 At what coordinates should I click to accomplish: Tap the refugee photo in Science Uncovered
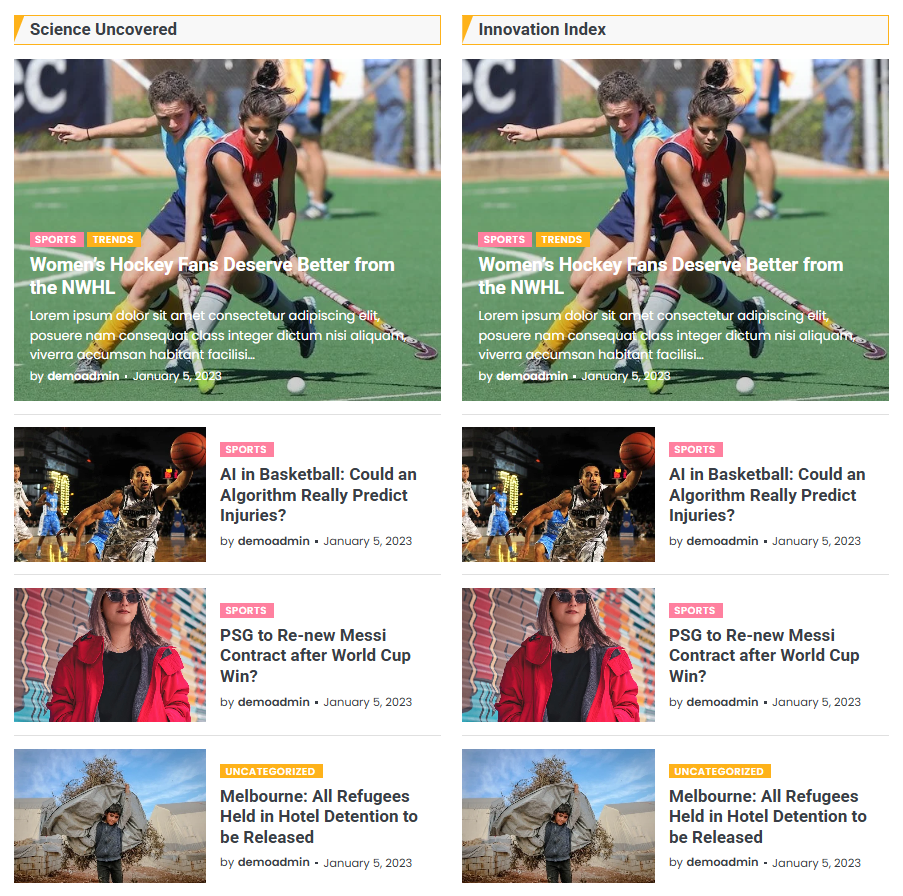110,816
